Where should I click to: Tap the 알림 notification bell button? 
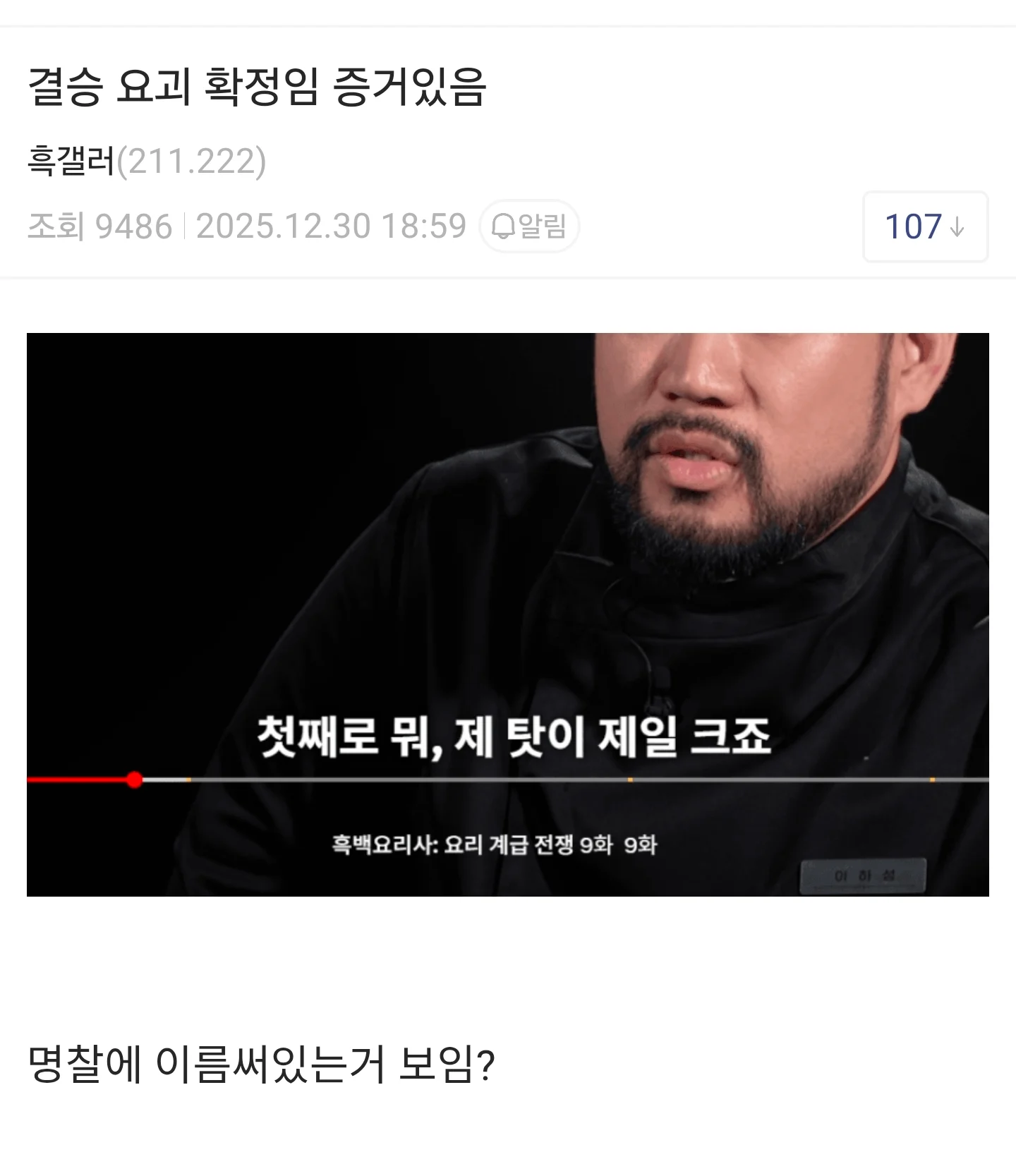coord(529,226)
